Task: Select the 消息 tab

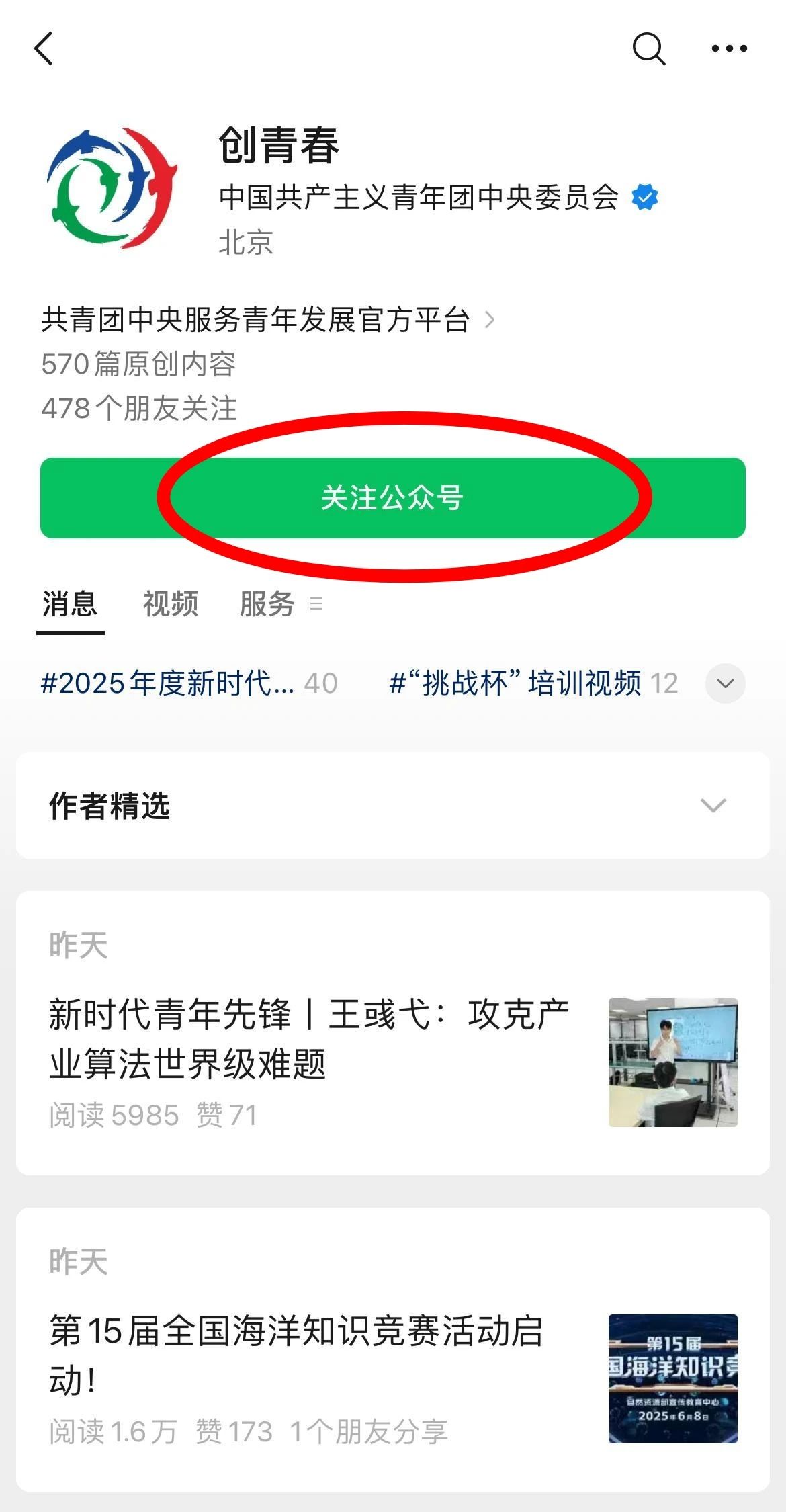Action: (x=70, y=603)
